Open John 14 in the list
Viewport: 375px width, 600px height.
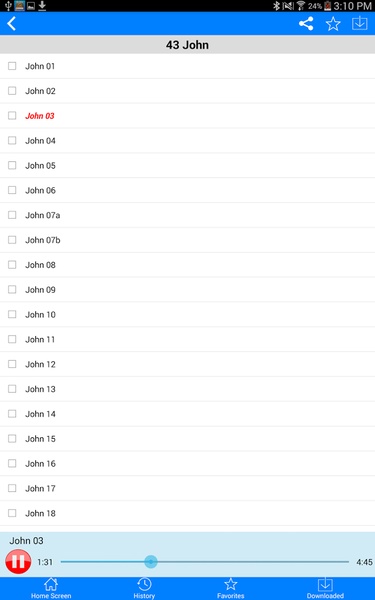pos(188,414)
